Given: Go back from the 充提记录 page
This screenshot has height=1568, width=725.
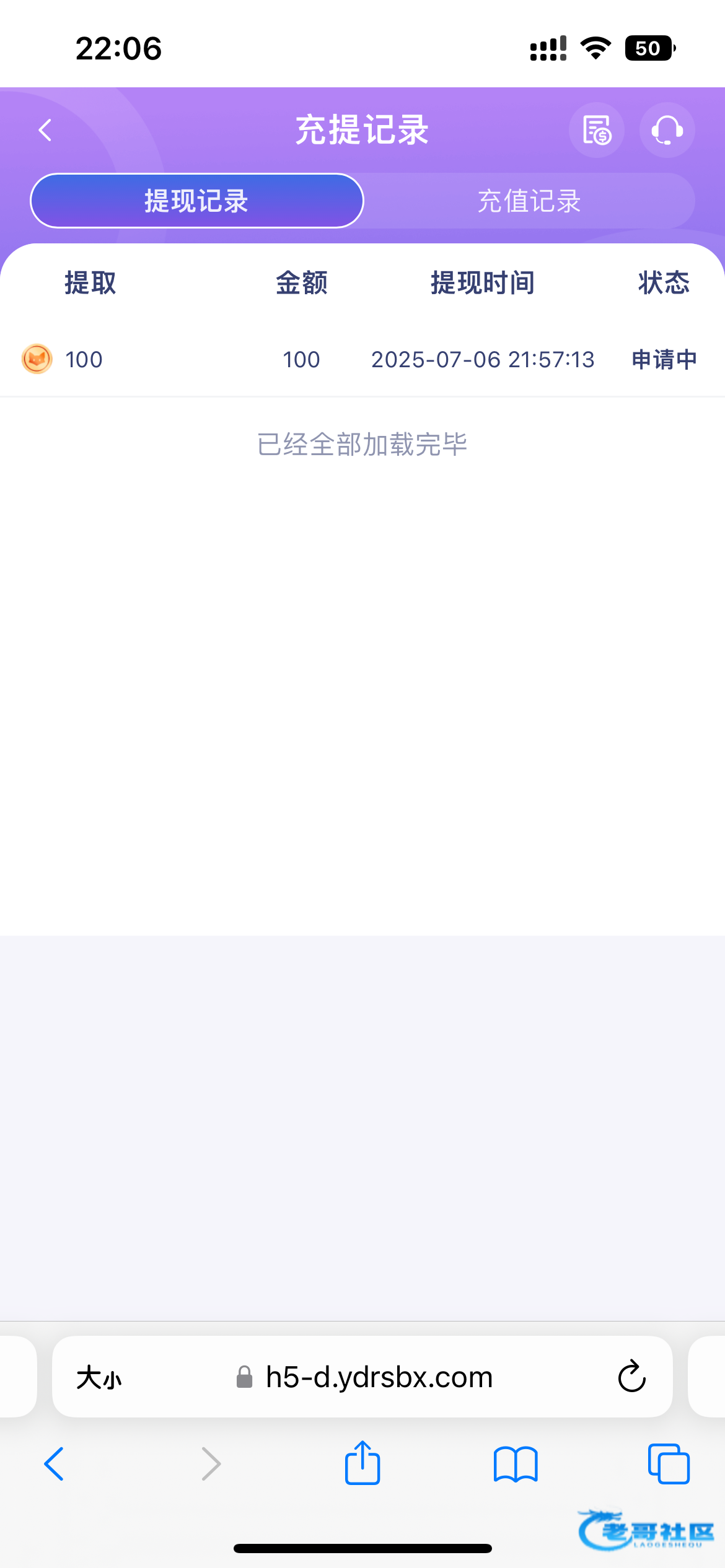Looking at the screenshot, I should point(45,130).
